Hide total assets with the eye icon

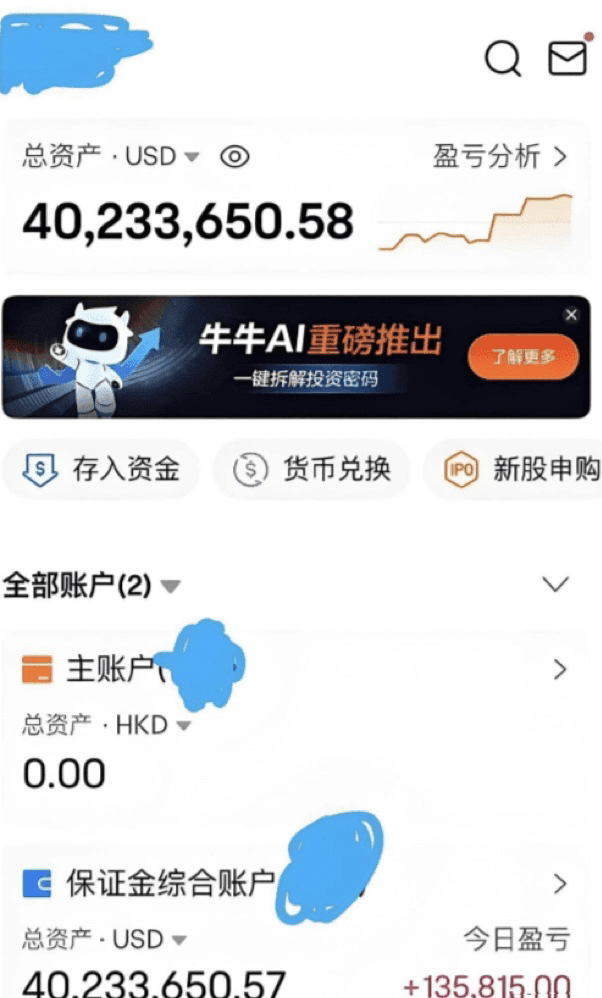[x=234, y=157]
